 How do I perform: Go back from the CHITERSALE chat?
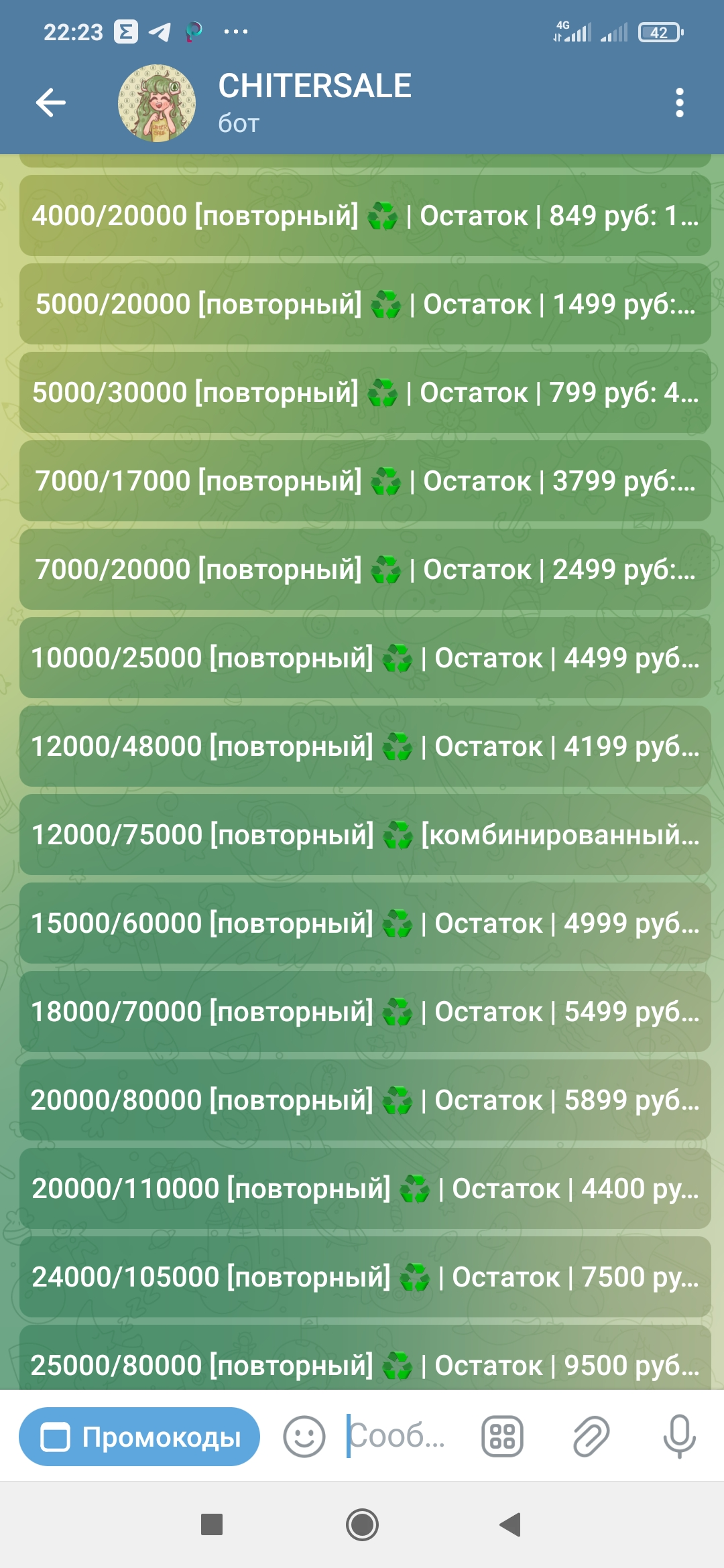[x=51, y=103]
